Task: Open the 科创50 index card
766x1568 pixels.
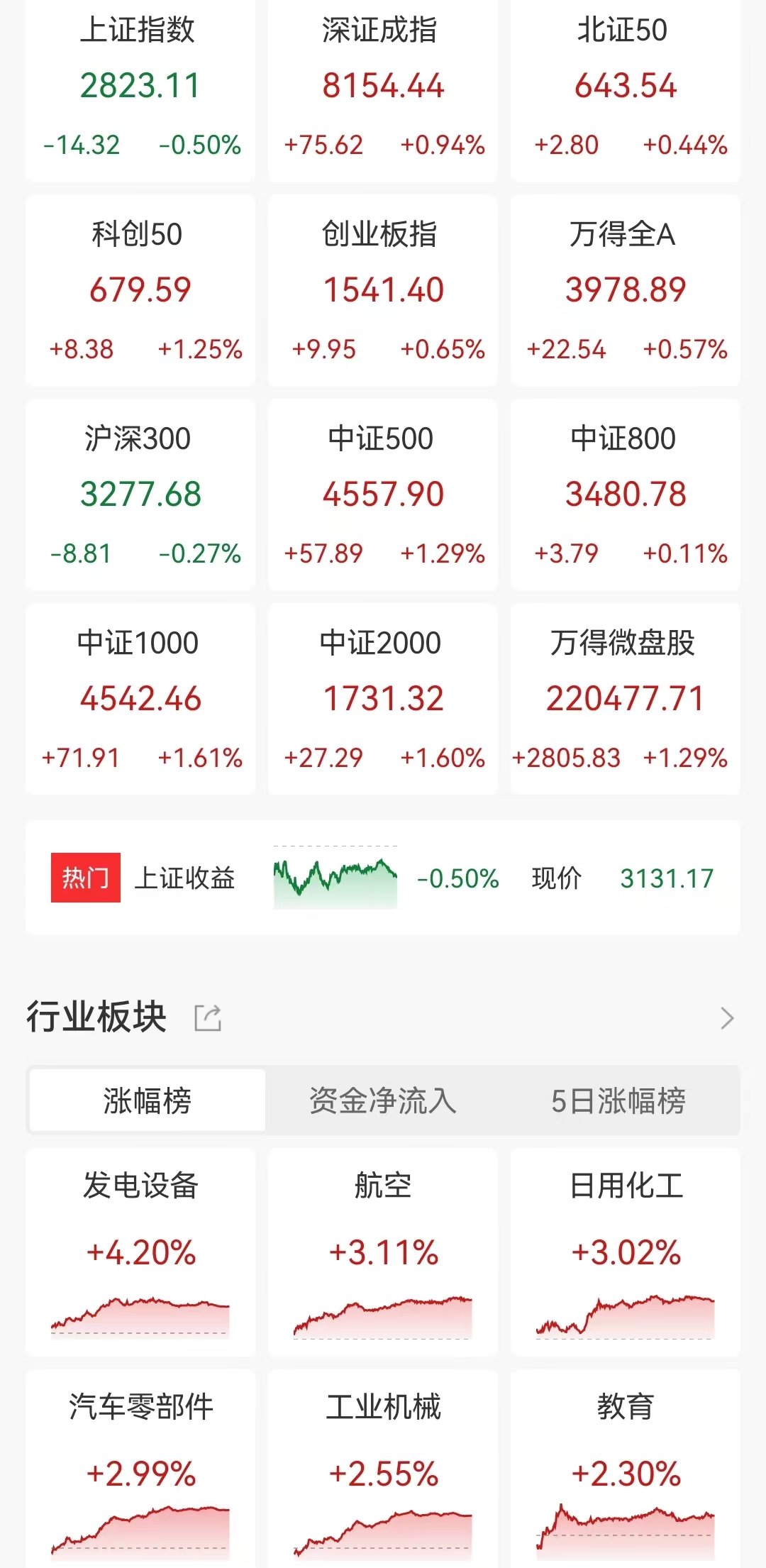Action: 140,290
